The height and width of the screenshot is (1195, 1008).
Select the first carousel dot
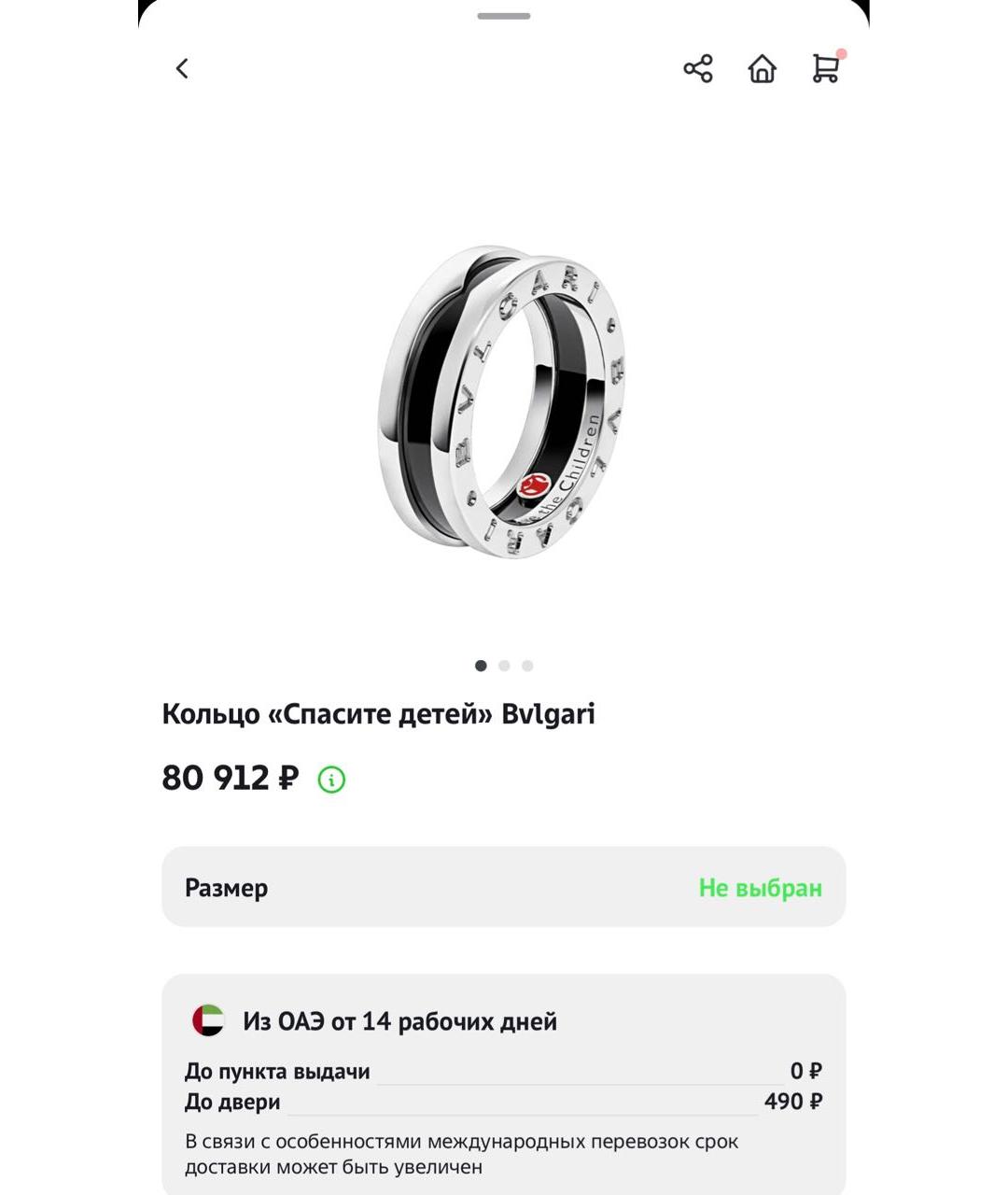coord(481,665)
